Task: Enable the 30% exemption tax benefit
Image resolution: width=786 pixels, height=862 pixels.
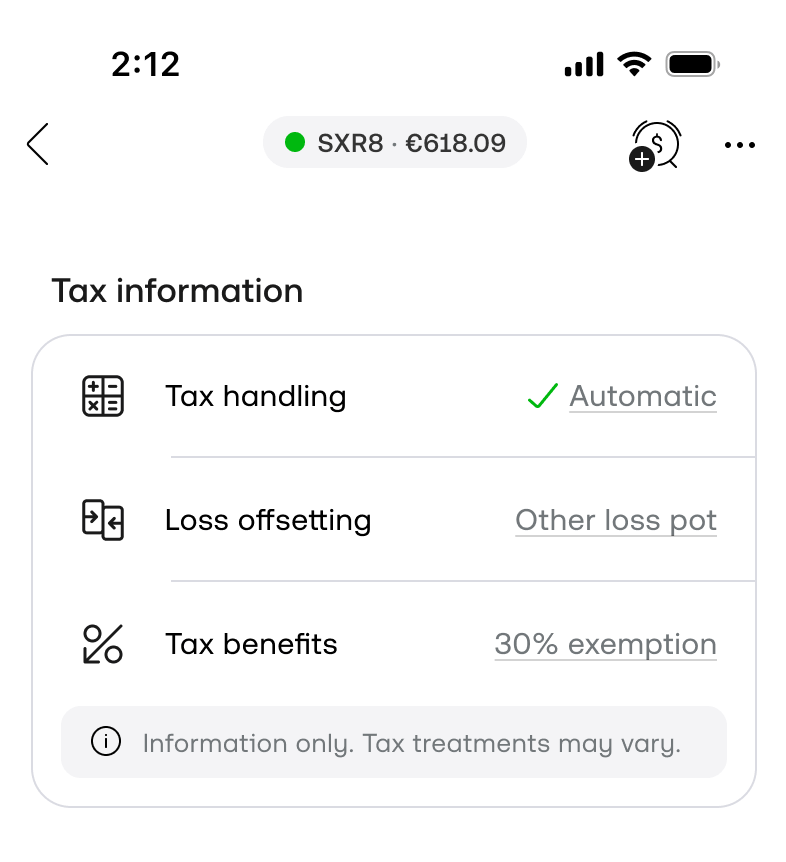Action: point(605,644)
